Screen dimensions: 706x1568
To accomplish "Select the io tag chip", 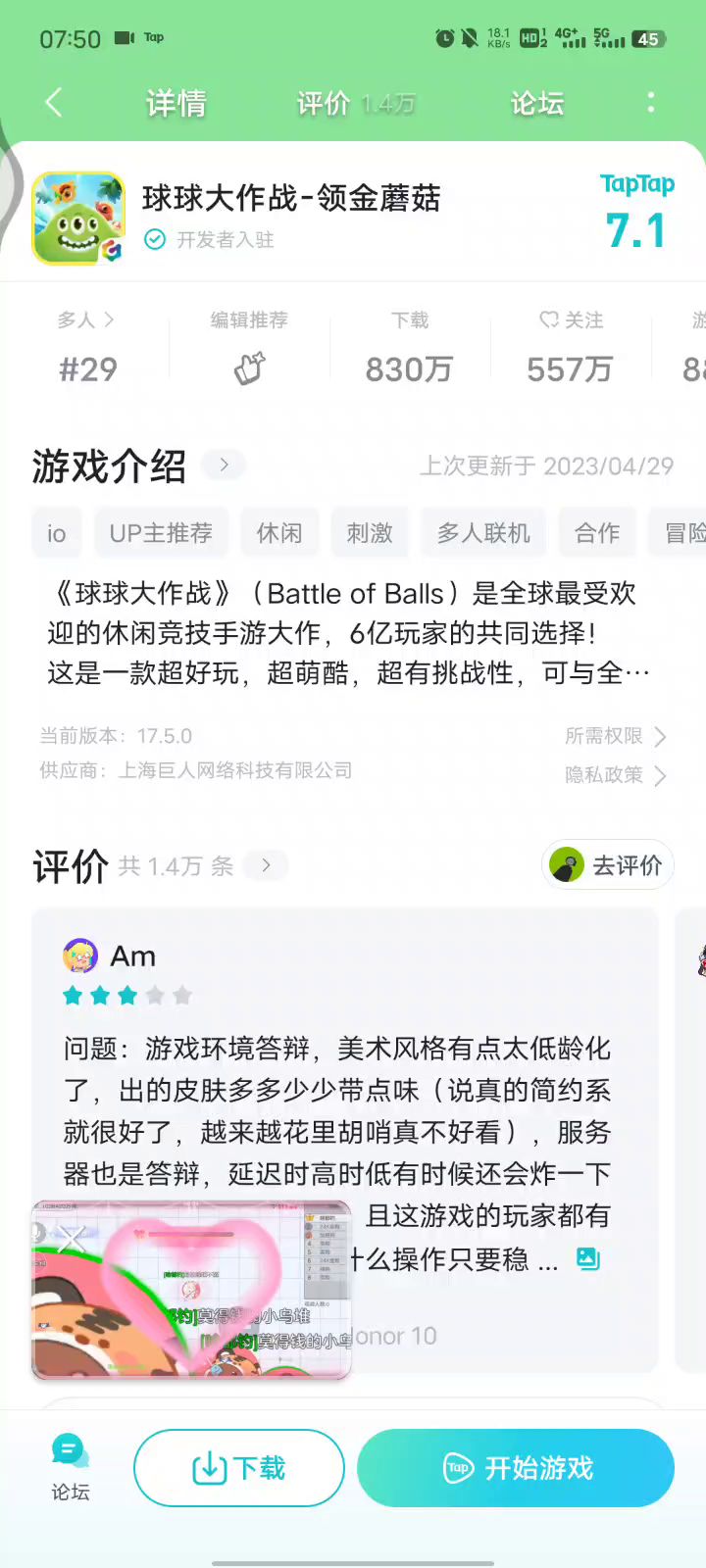I will pos(56,533).
